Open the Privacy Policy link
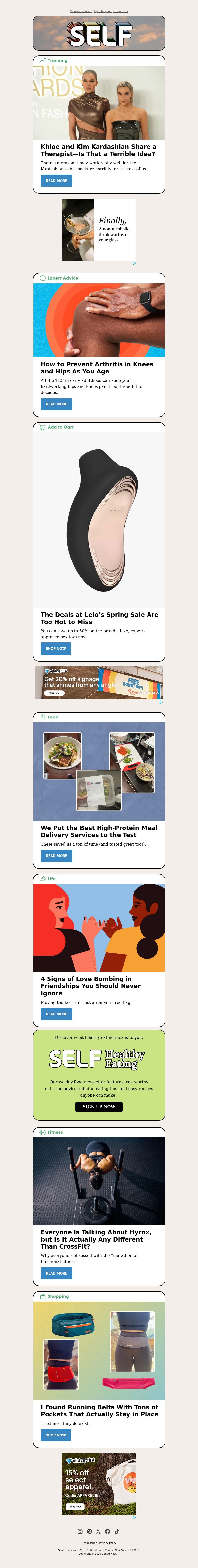This screenshot has width=198, height=1568. point(107,1543)
